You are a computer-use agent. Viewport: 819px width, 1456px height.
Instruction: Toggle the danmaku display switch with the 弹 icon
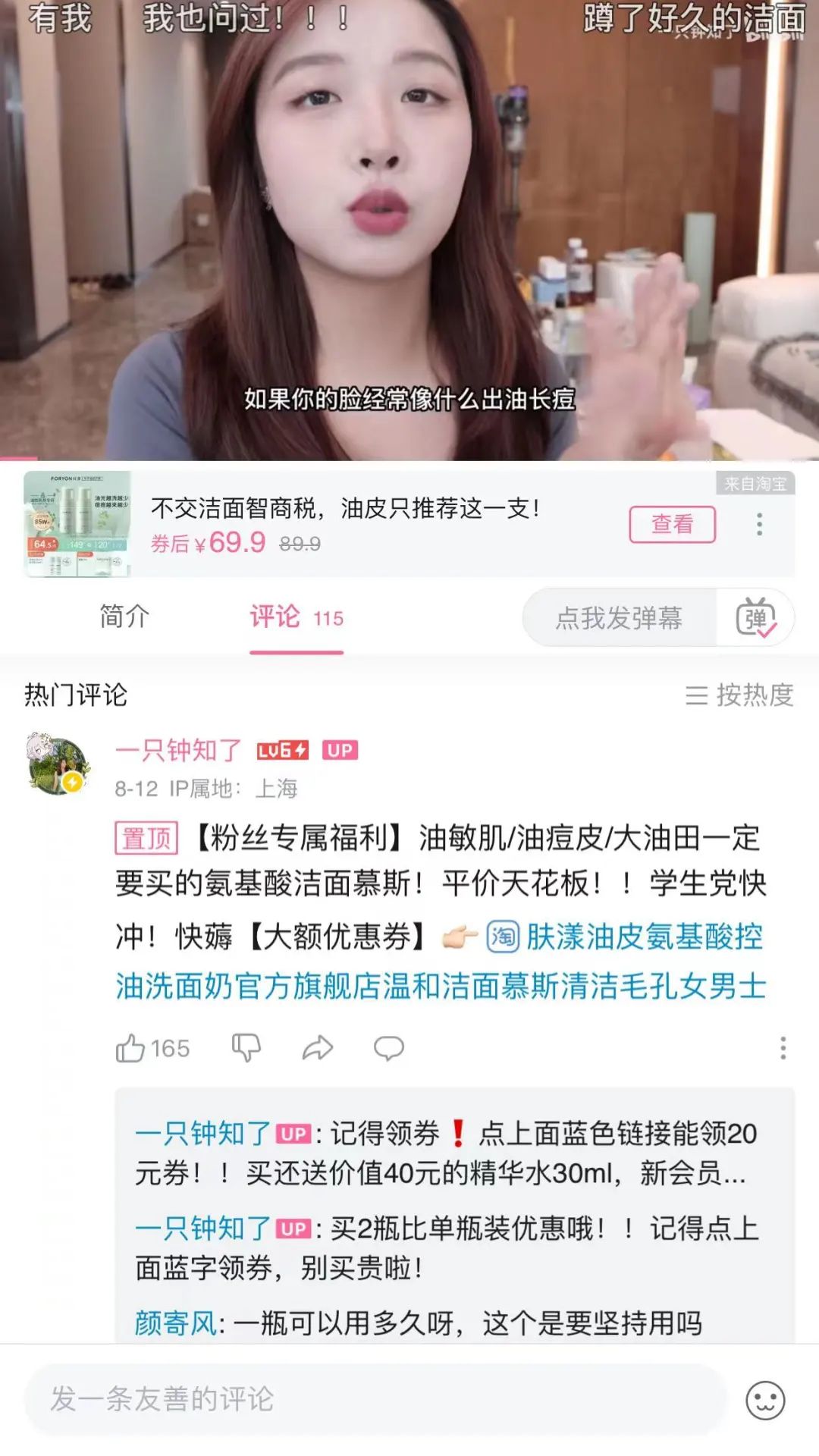click(757, 618)
